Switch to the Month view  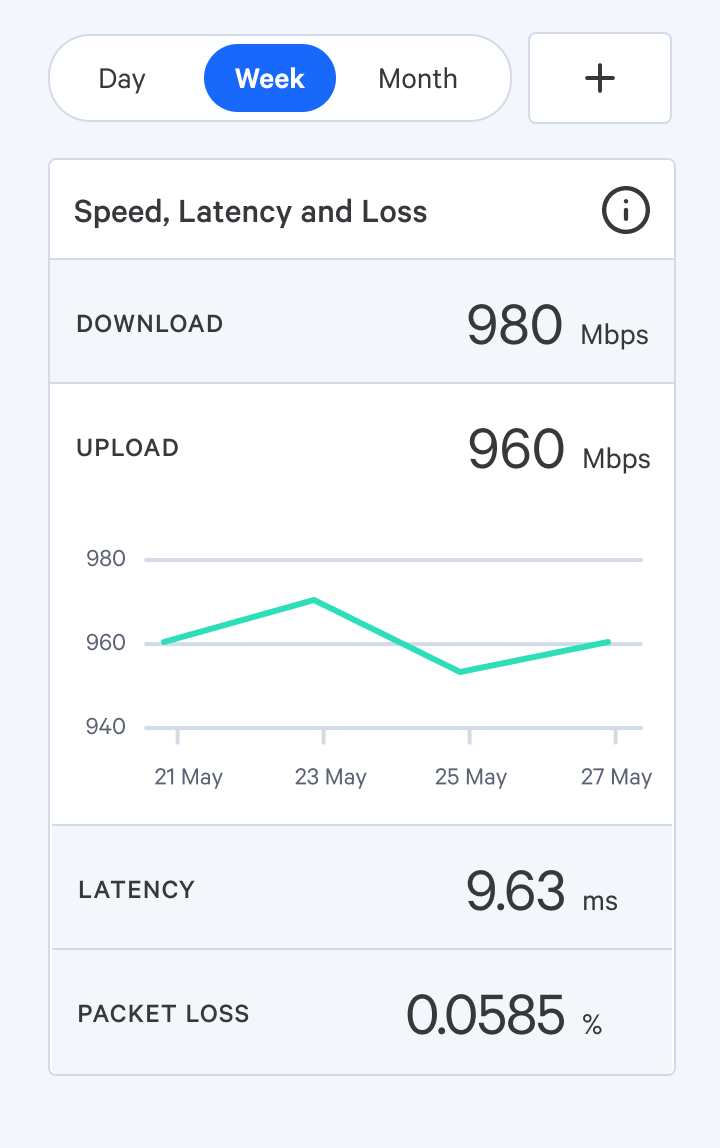(x=418, y=79)
